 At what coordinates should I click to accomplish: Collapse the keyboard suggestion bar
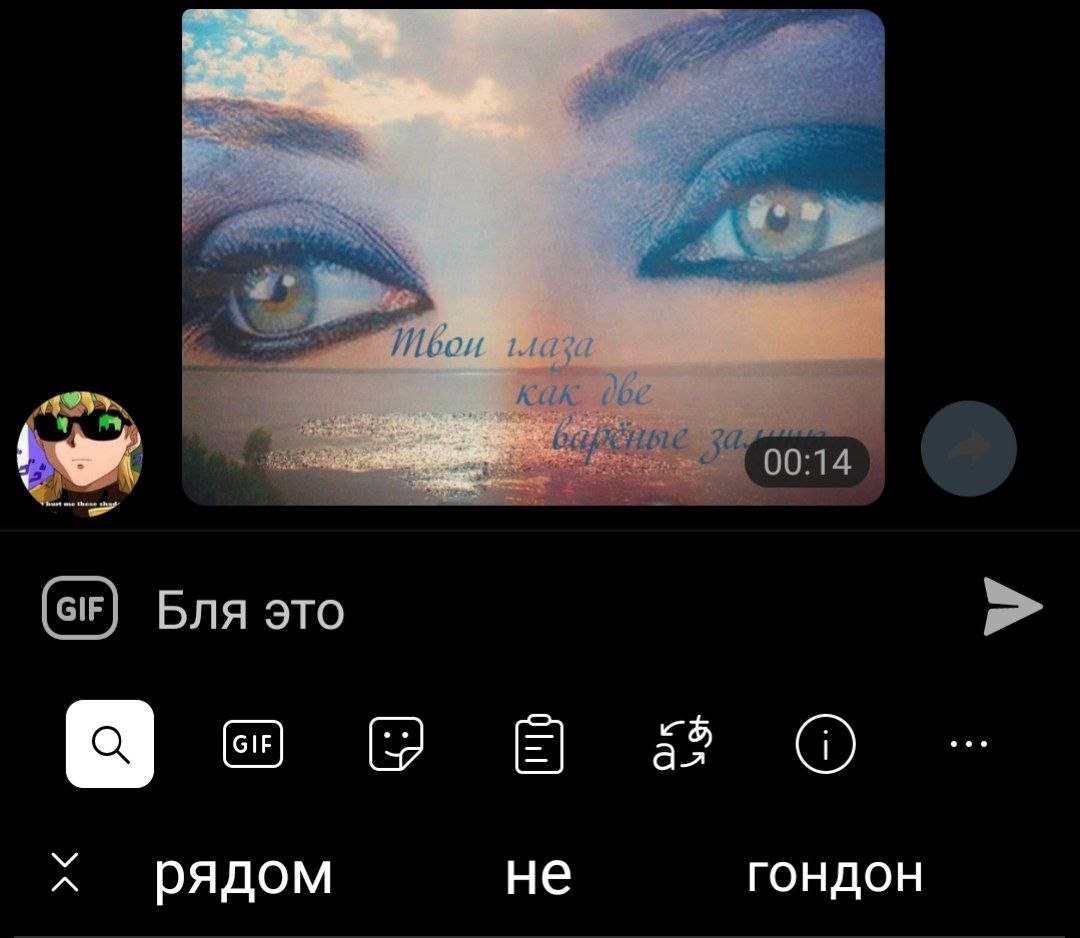[65, 873]
